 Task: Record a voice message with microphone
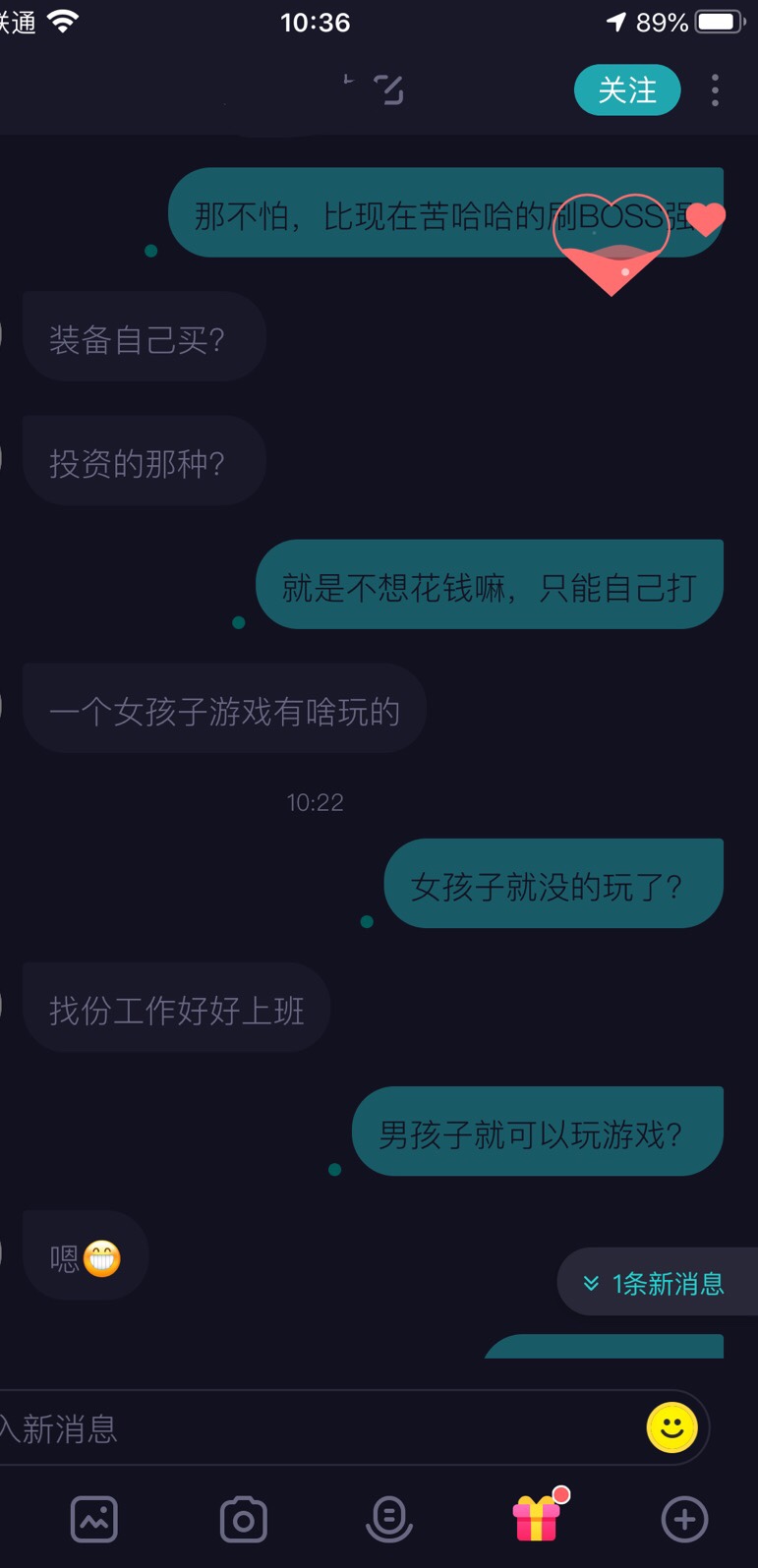pos(389,1520)
